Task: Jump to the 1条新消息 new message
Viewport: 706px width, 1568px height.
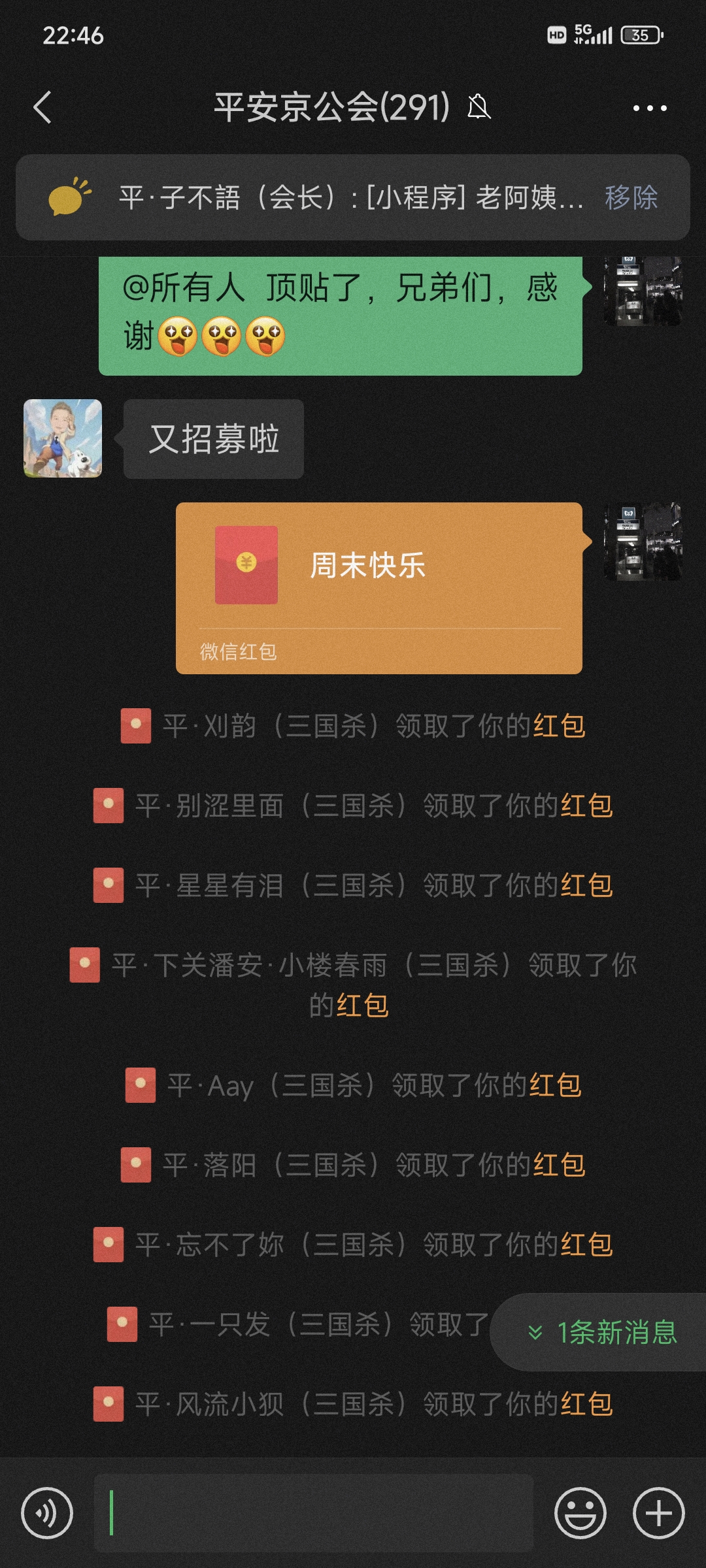Action: (601, 1332)
